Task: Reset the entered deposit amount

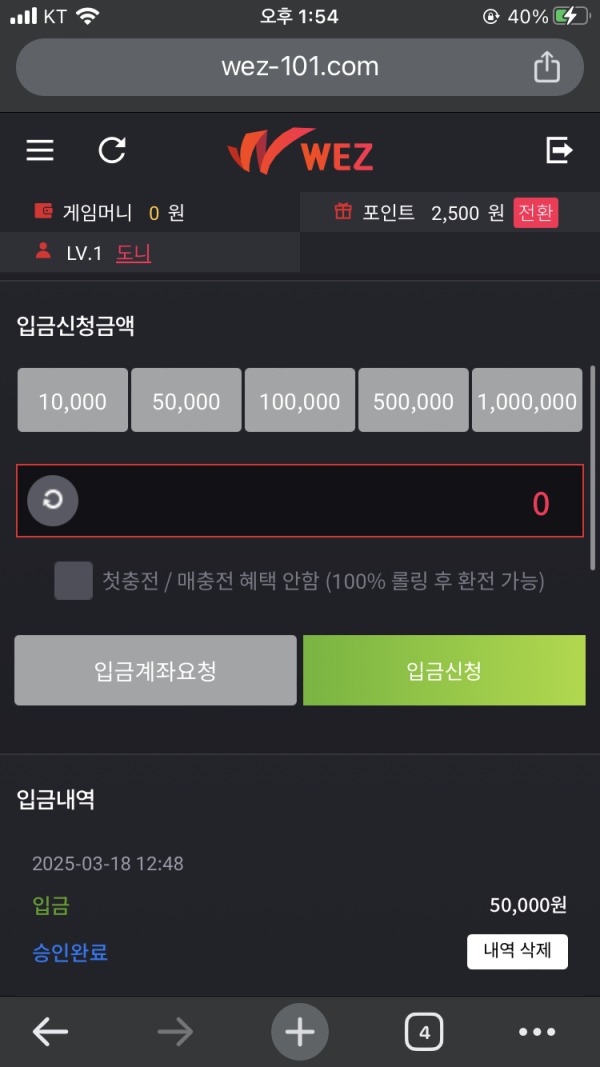Action: pyautogui.click(x=53, y=501)
